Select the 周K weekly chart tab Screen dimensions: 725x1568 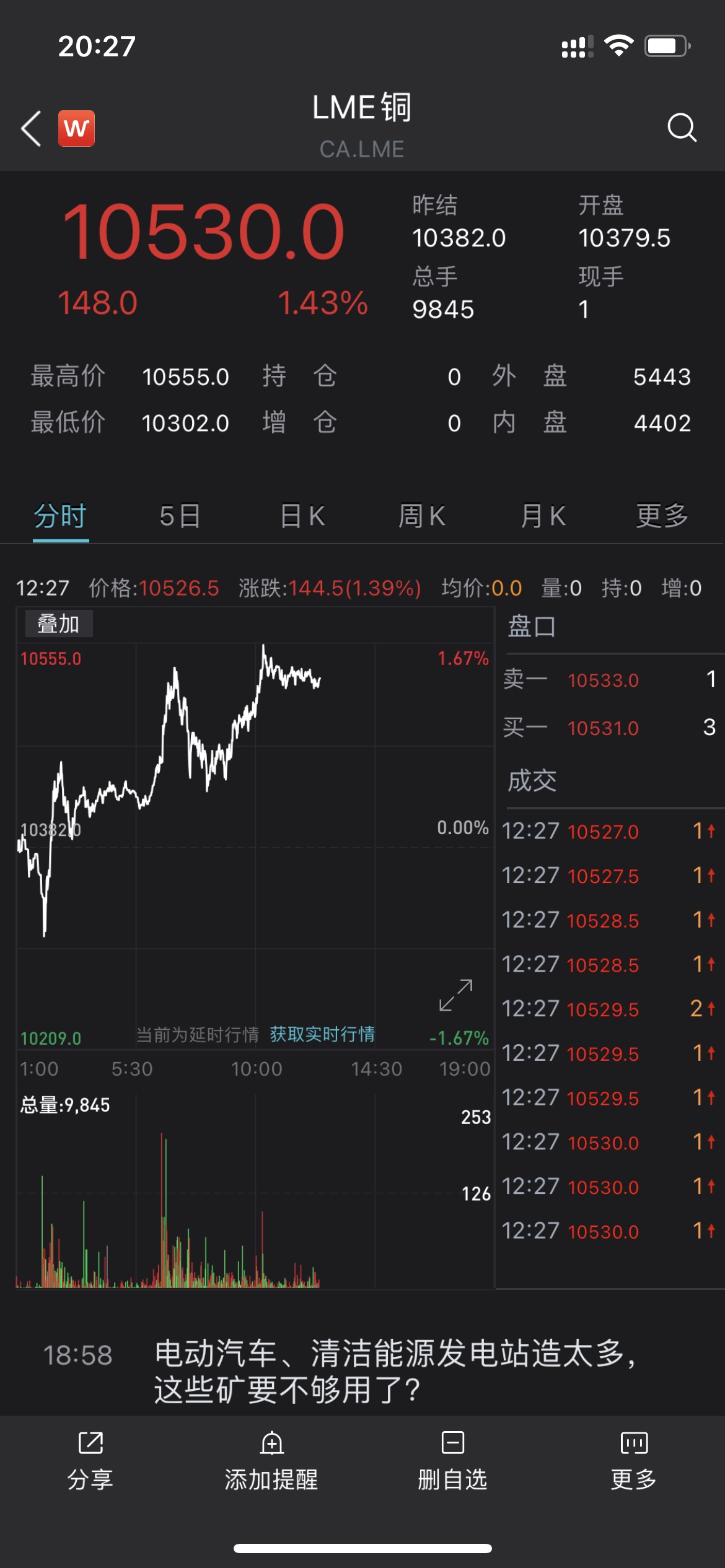[421, 515]
